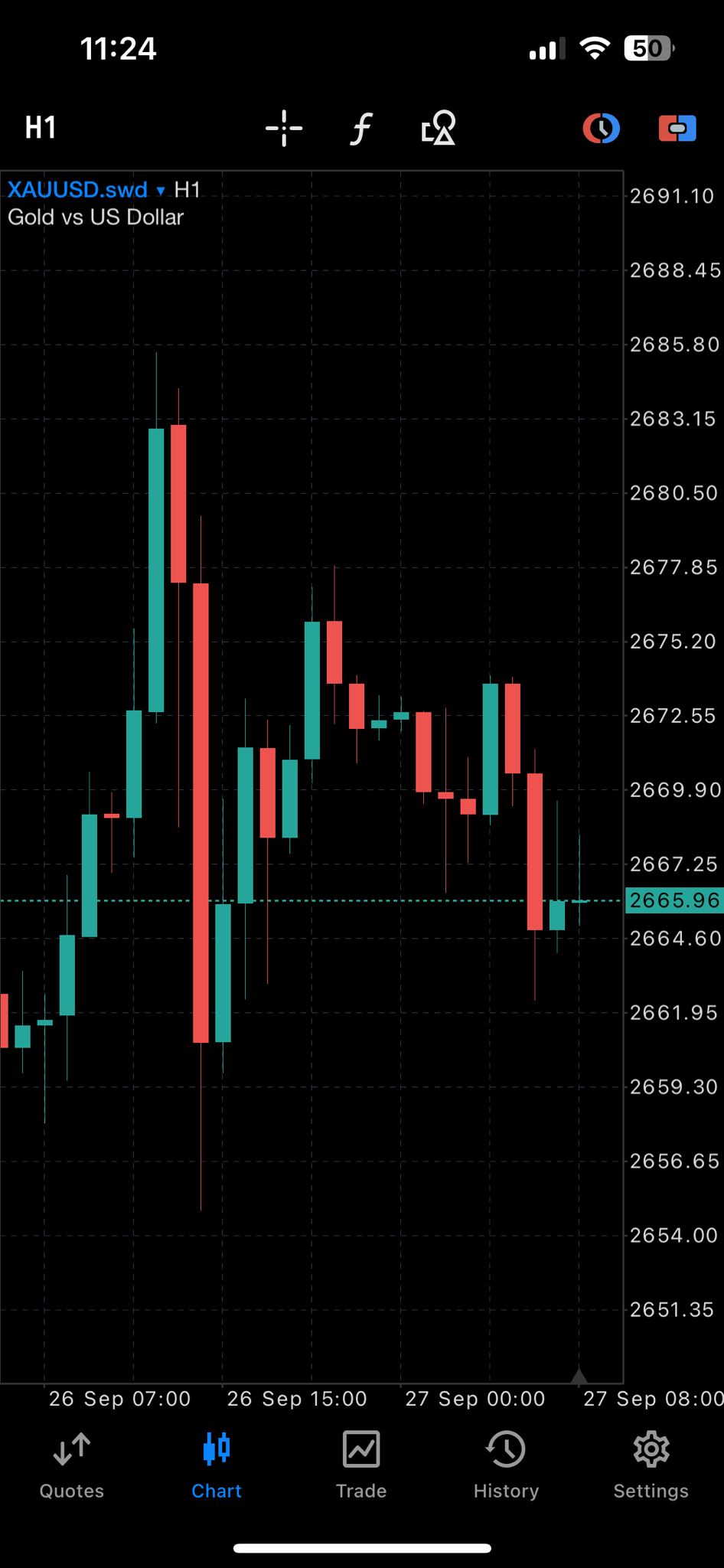Open the drawing objects tool
This screenshot has height=1568, width=724.
(439, 128)
